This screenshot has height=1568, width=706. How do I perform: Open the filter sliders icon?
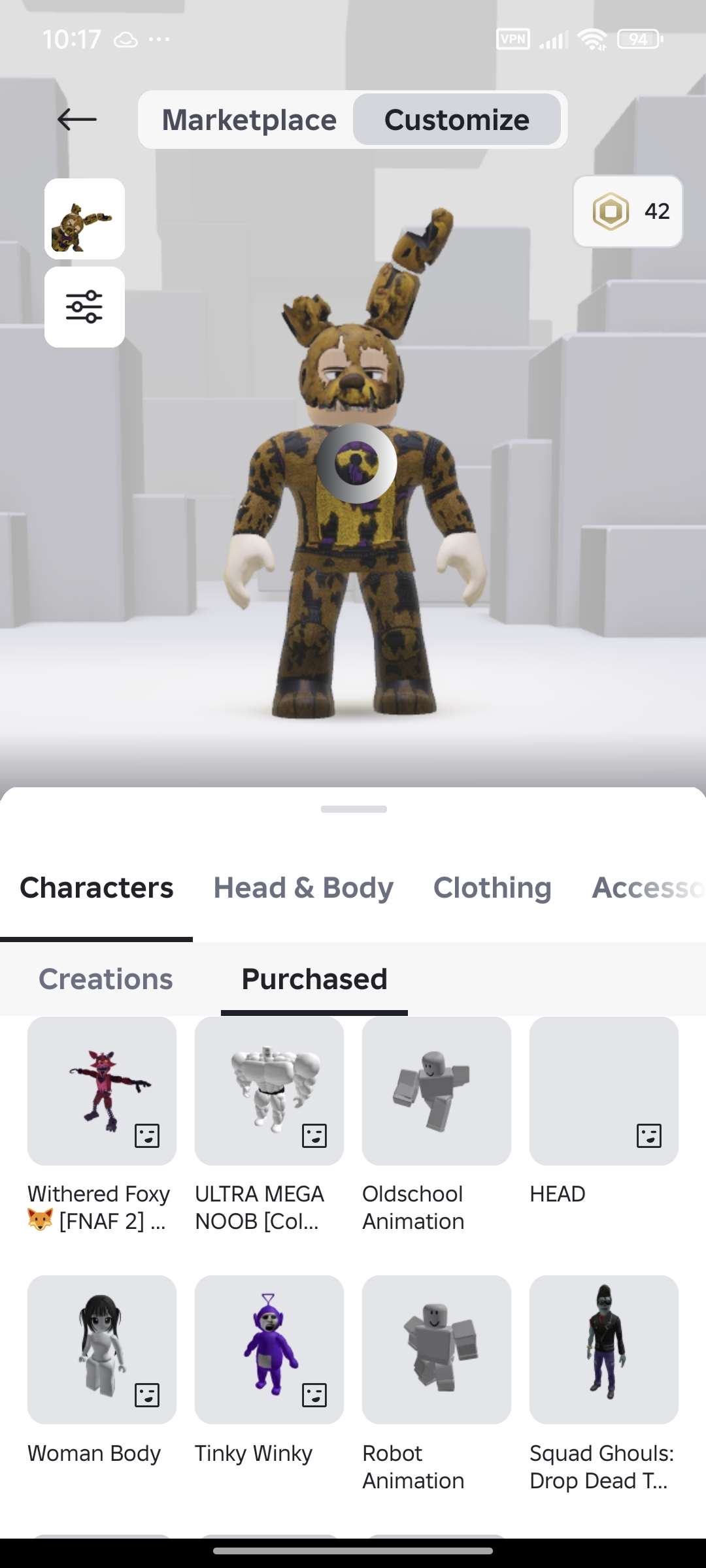[83, 307]
